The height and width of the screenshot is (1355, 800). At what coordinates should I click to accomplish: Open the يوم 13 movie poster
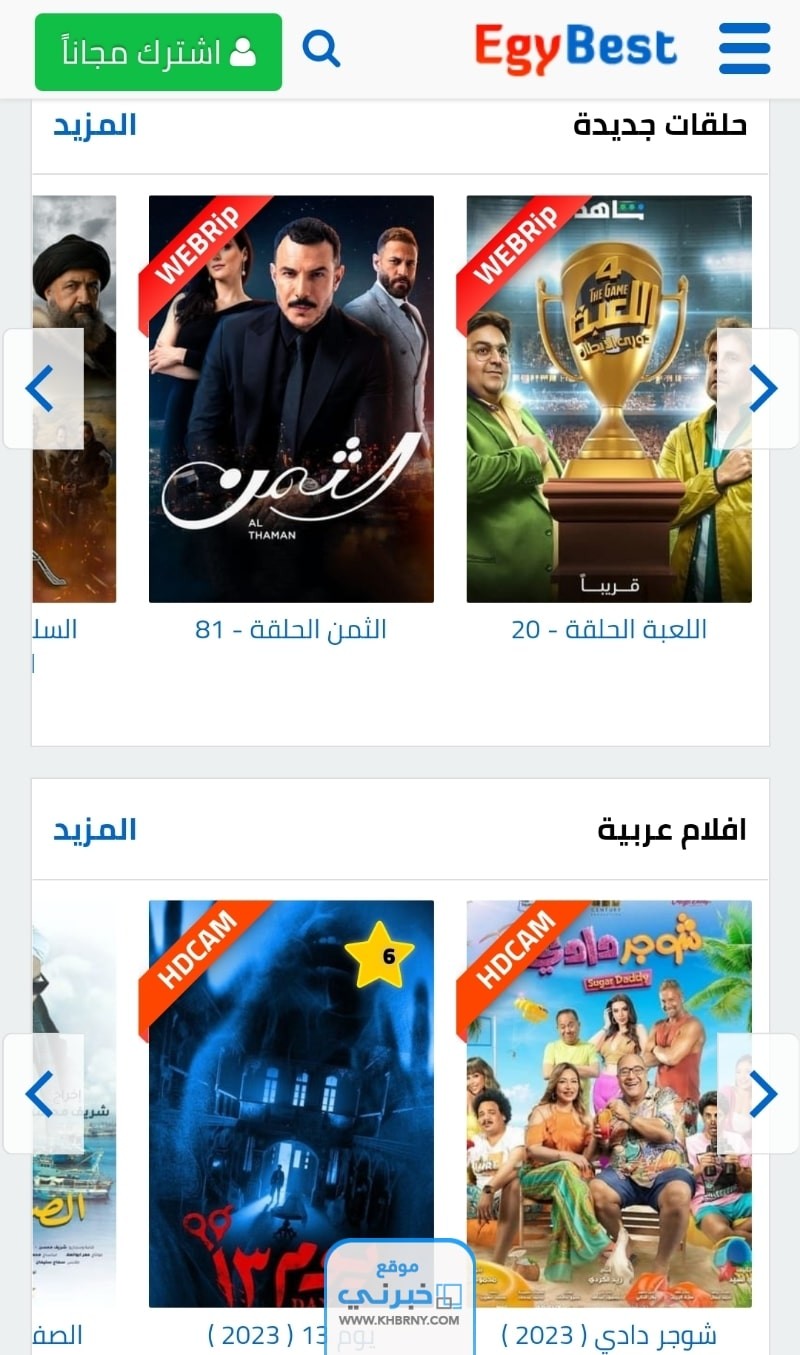pos(291,1104)
